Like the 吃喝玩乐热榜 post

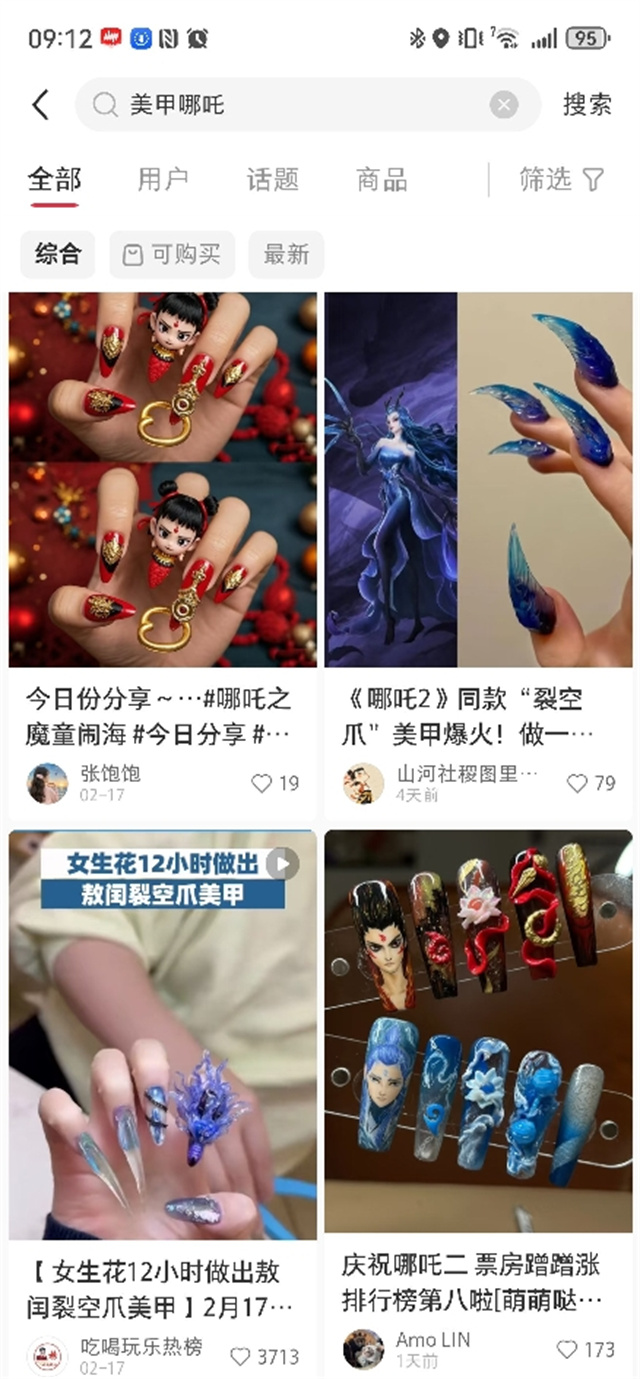pyautogui.click(x=263, y=1356)
